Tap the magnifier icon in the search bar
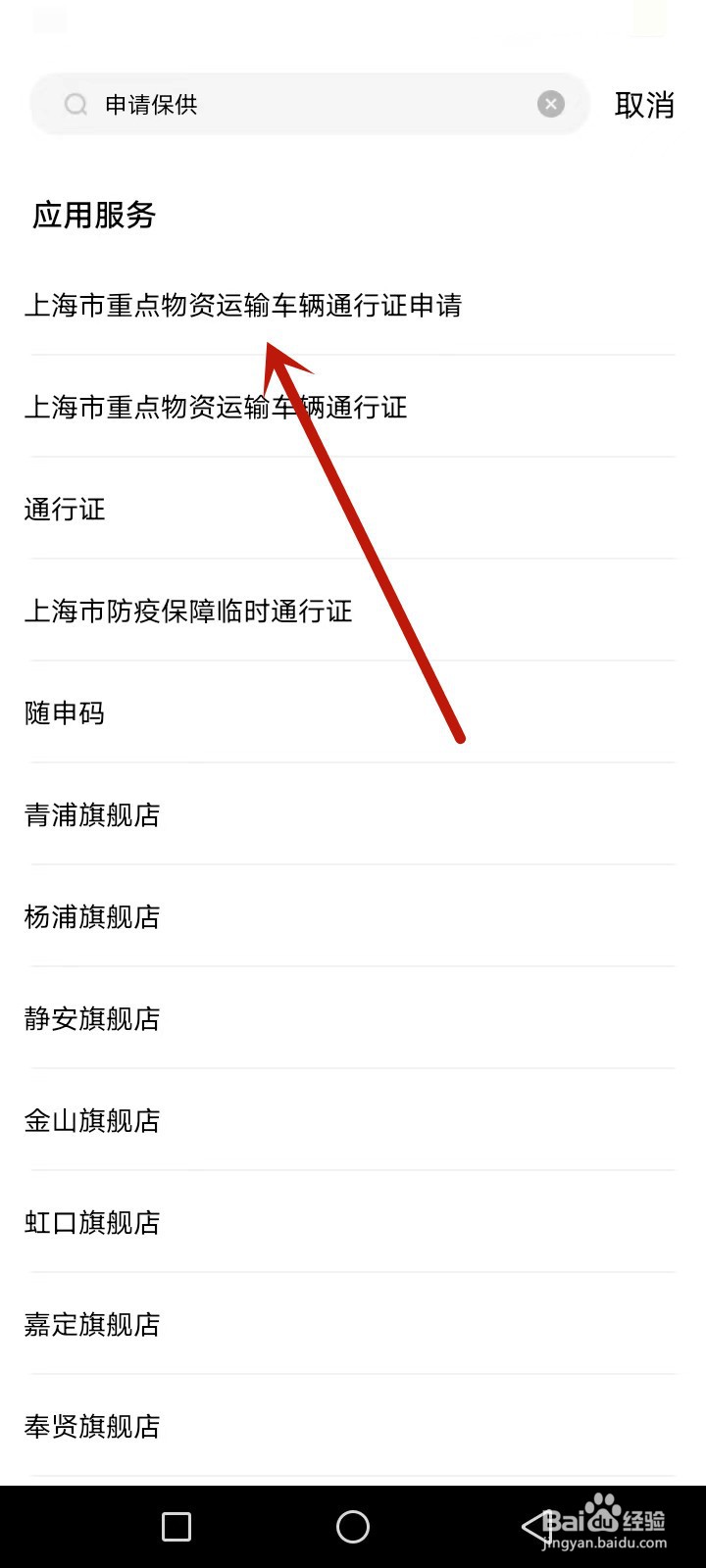 76,104
